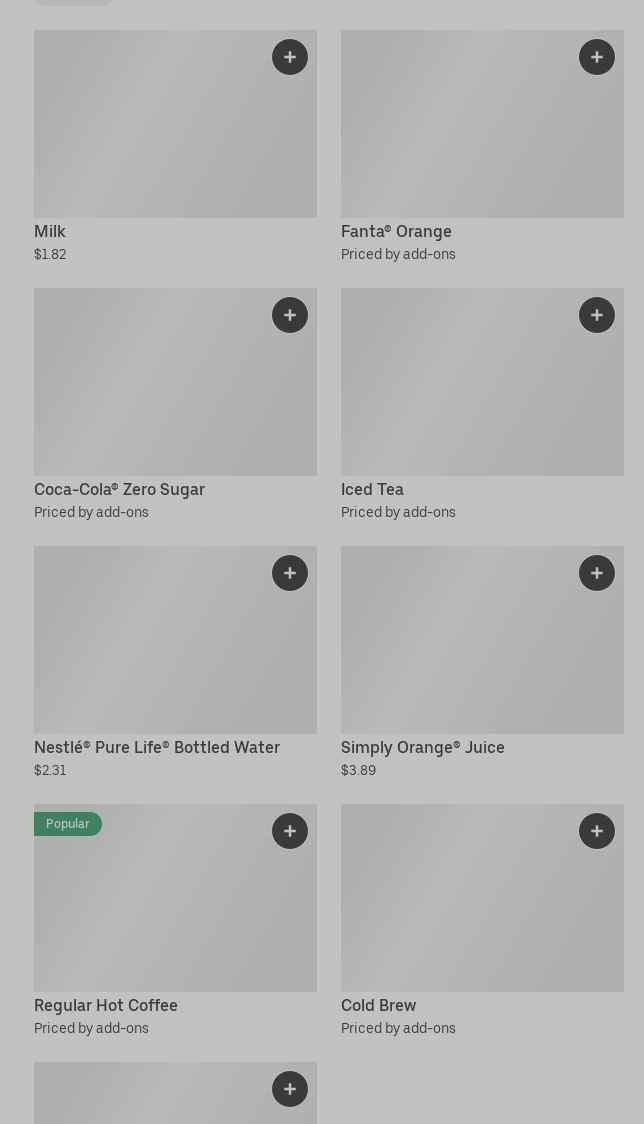Add Fanta Orange to the order

[597, 57]
